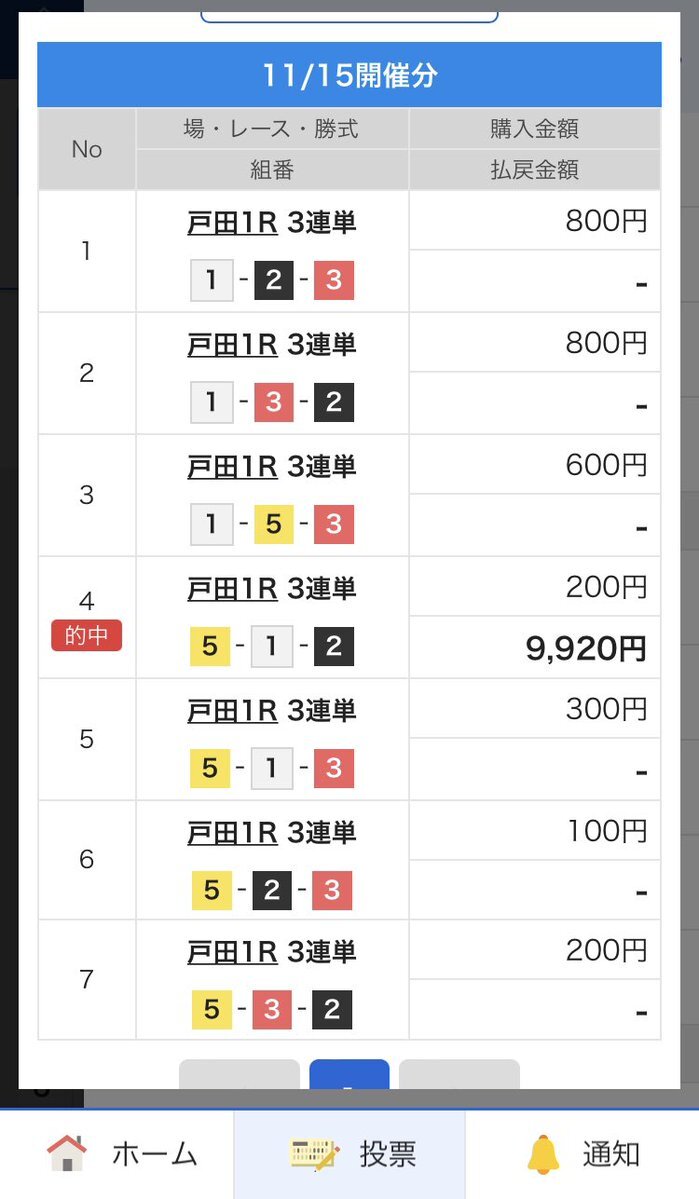
Task: Go to the ホーム tab
Action: pyautogui.click(x=122, y=1154)
